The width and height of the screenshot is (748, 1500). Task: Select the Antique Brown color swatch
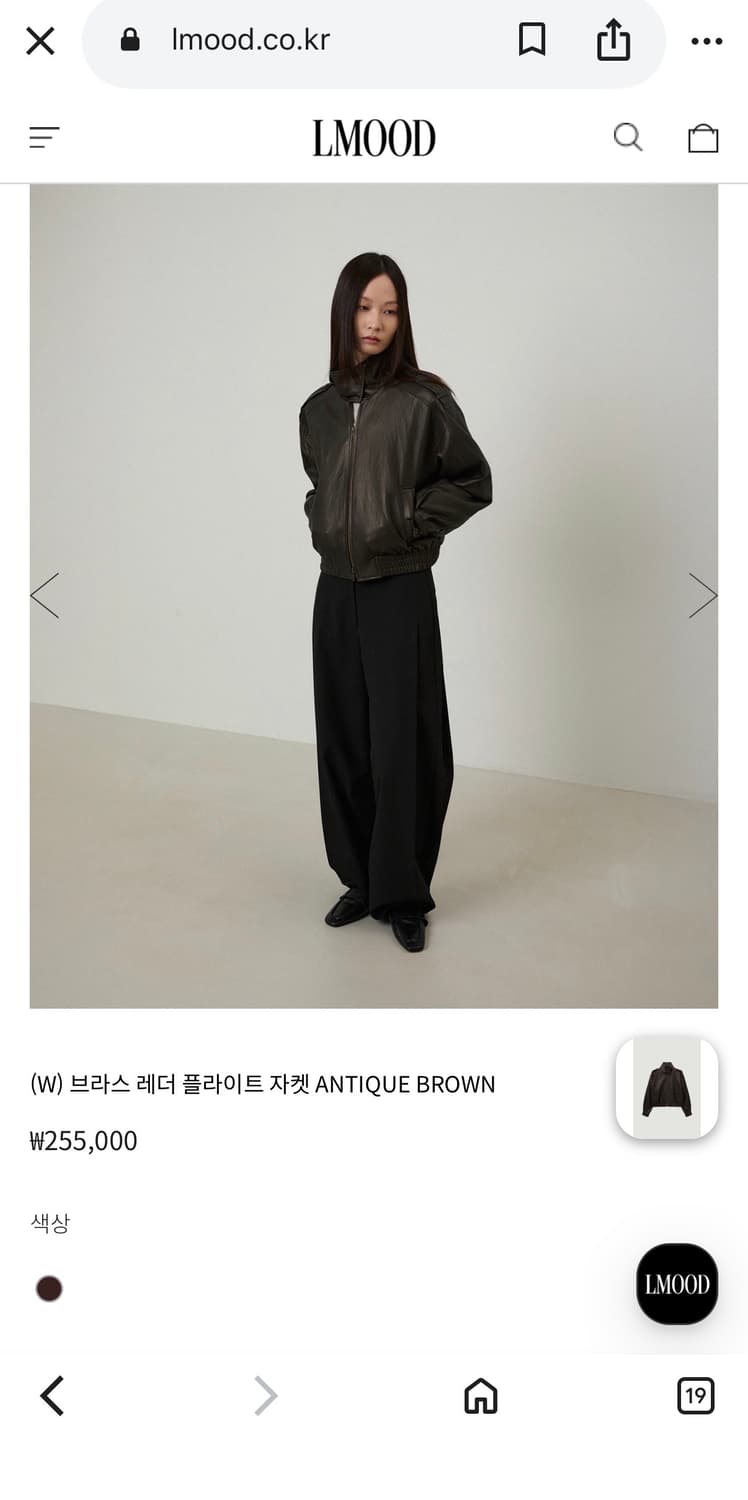coord(49,1288)
